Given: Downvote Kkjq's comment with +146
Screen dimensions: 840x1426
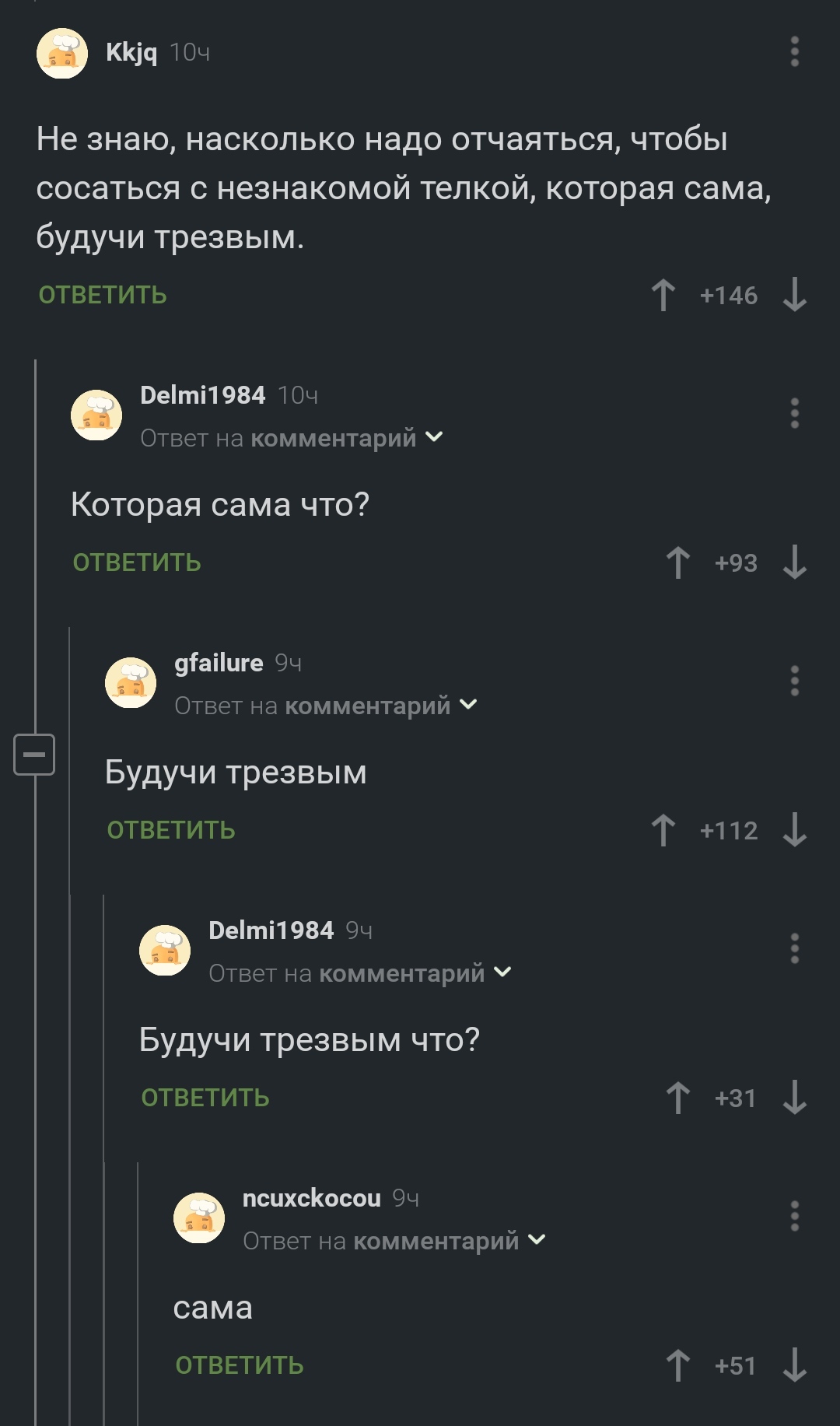Looking at the screenshot, I should coord(794,295).
